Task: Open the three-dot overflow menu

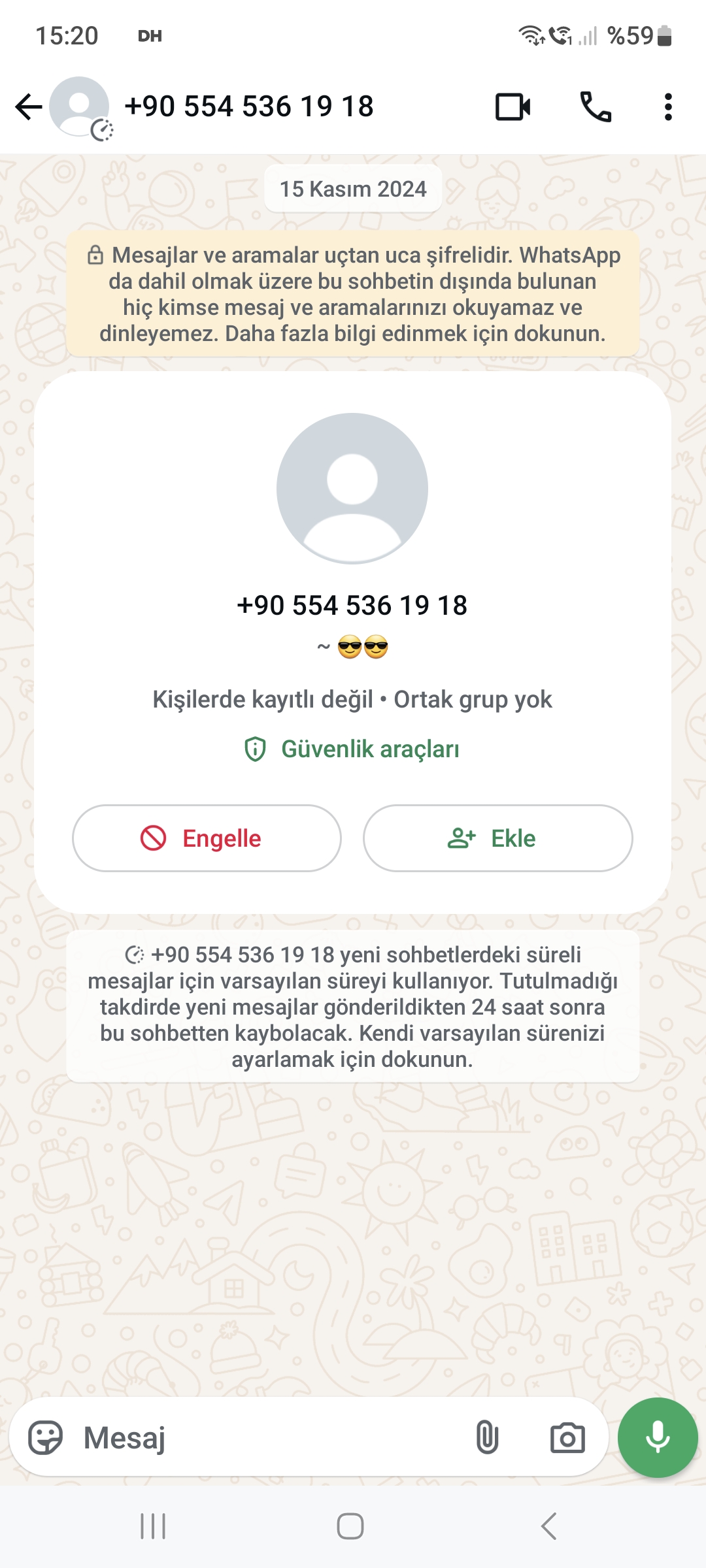Action: point(667,107)
